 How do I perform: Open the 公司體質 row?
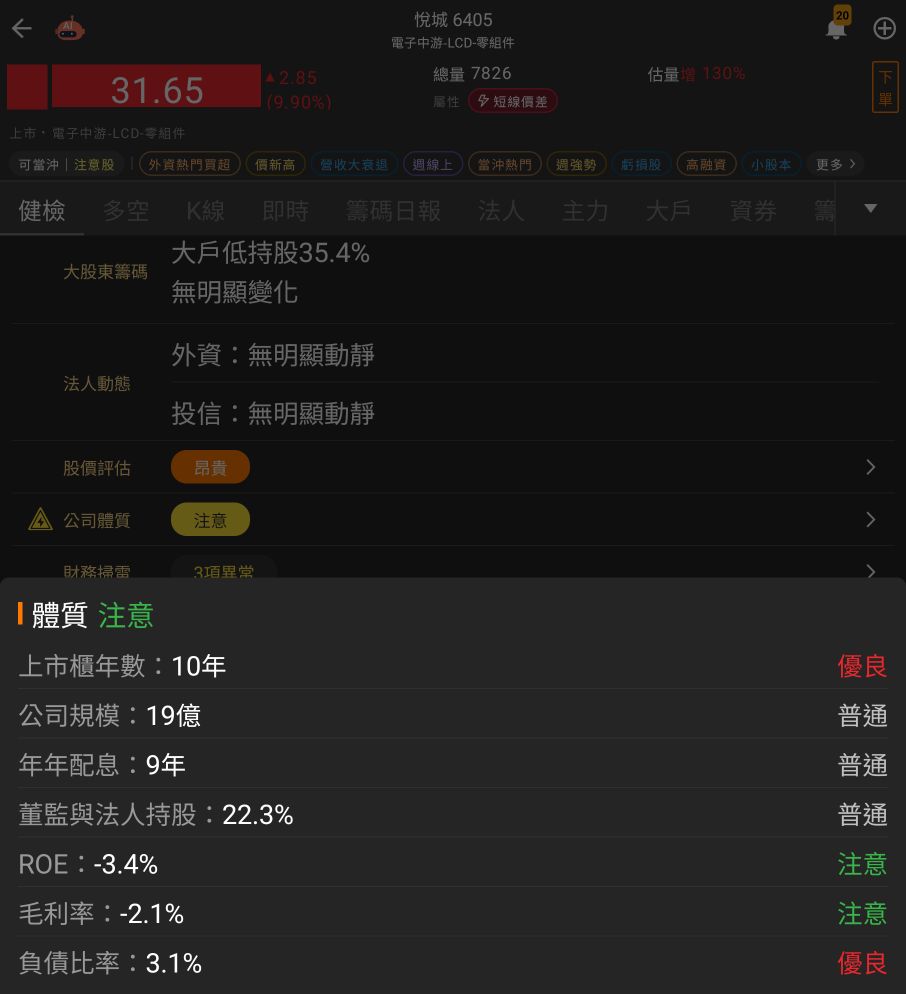(453, 520)
